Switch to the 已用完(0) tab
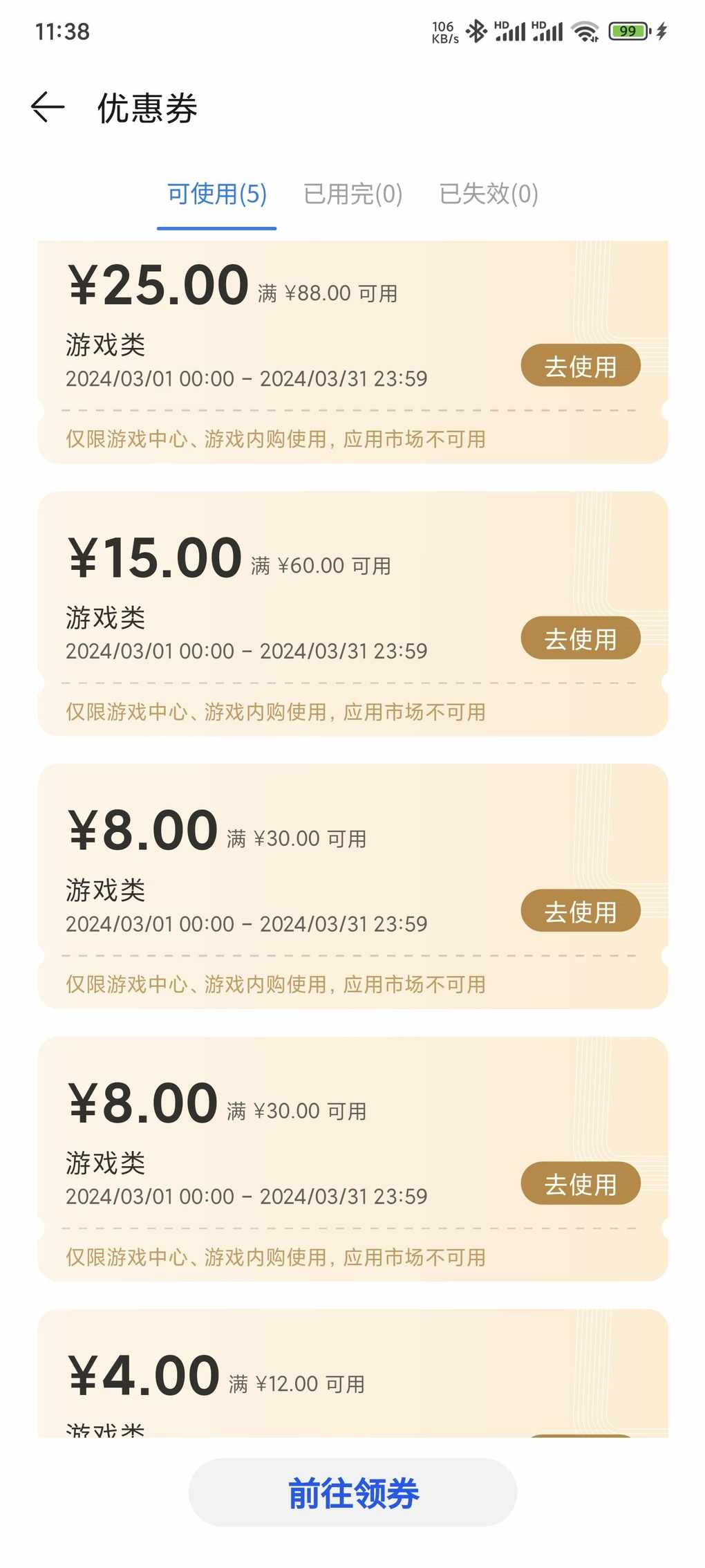 [x=352, y=194]
